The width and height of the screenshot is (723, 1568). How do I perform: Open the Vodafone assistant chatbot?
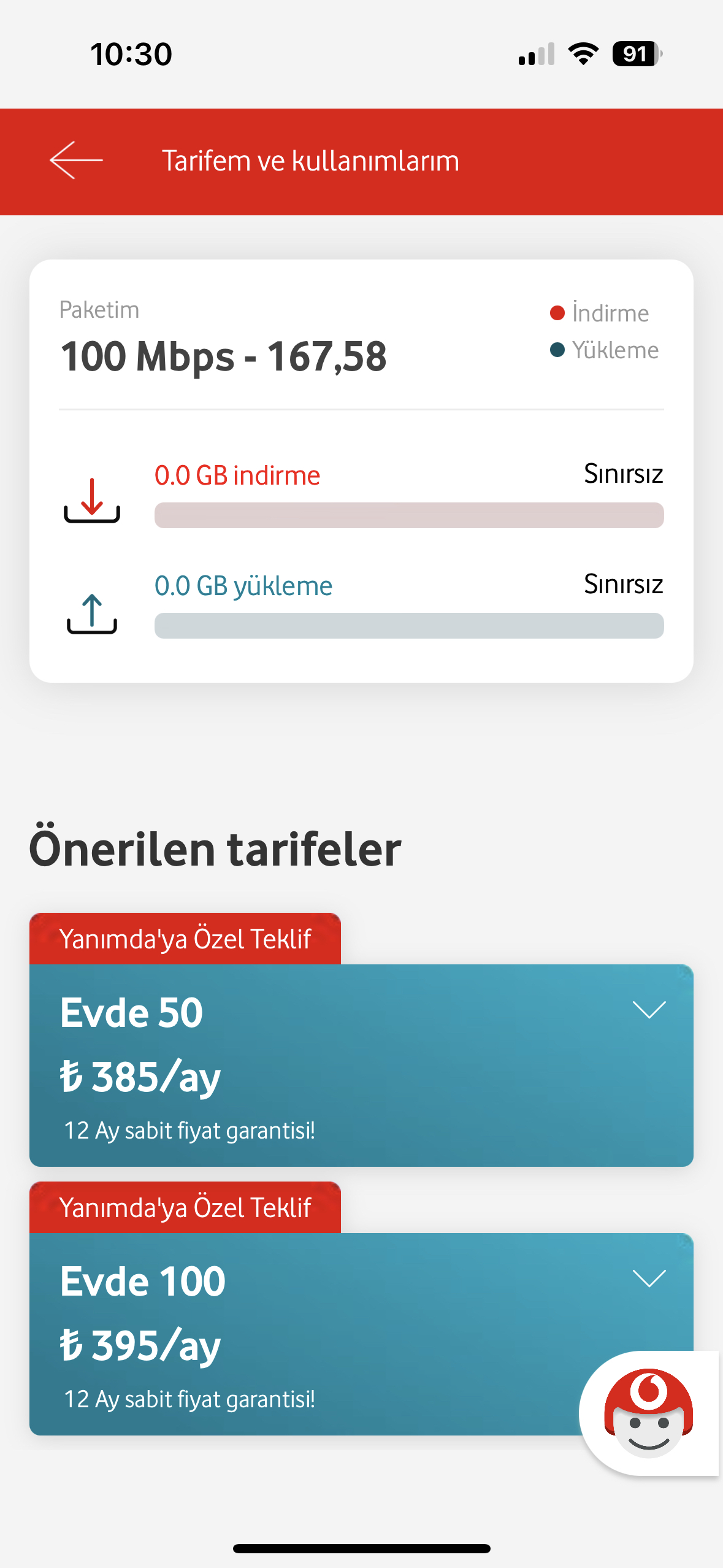[x=648, y=1413]
